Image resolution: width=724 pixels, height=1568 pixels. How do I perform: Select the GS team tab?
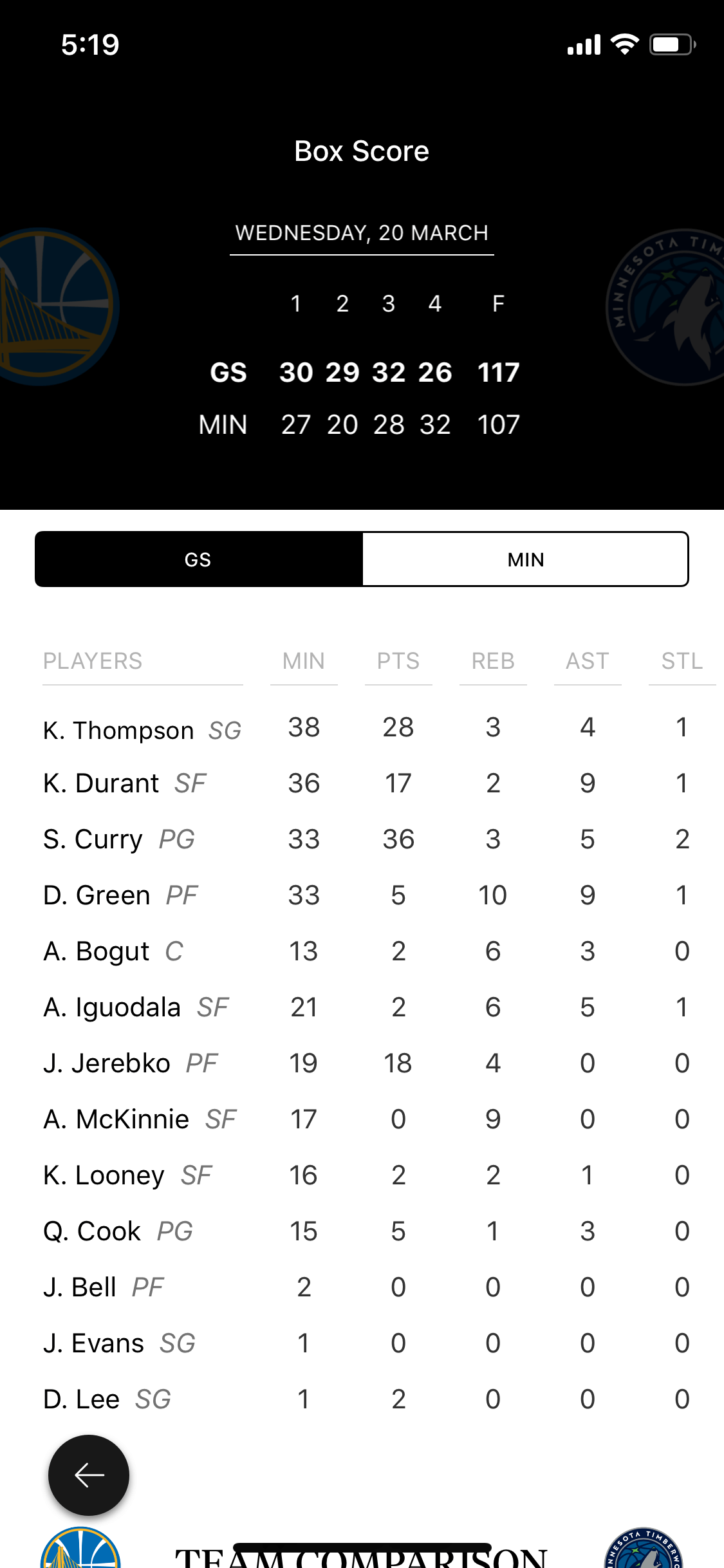pos(198,559)
